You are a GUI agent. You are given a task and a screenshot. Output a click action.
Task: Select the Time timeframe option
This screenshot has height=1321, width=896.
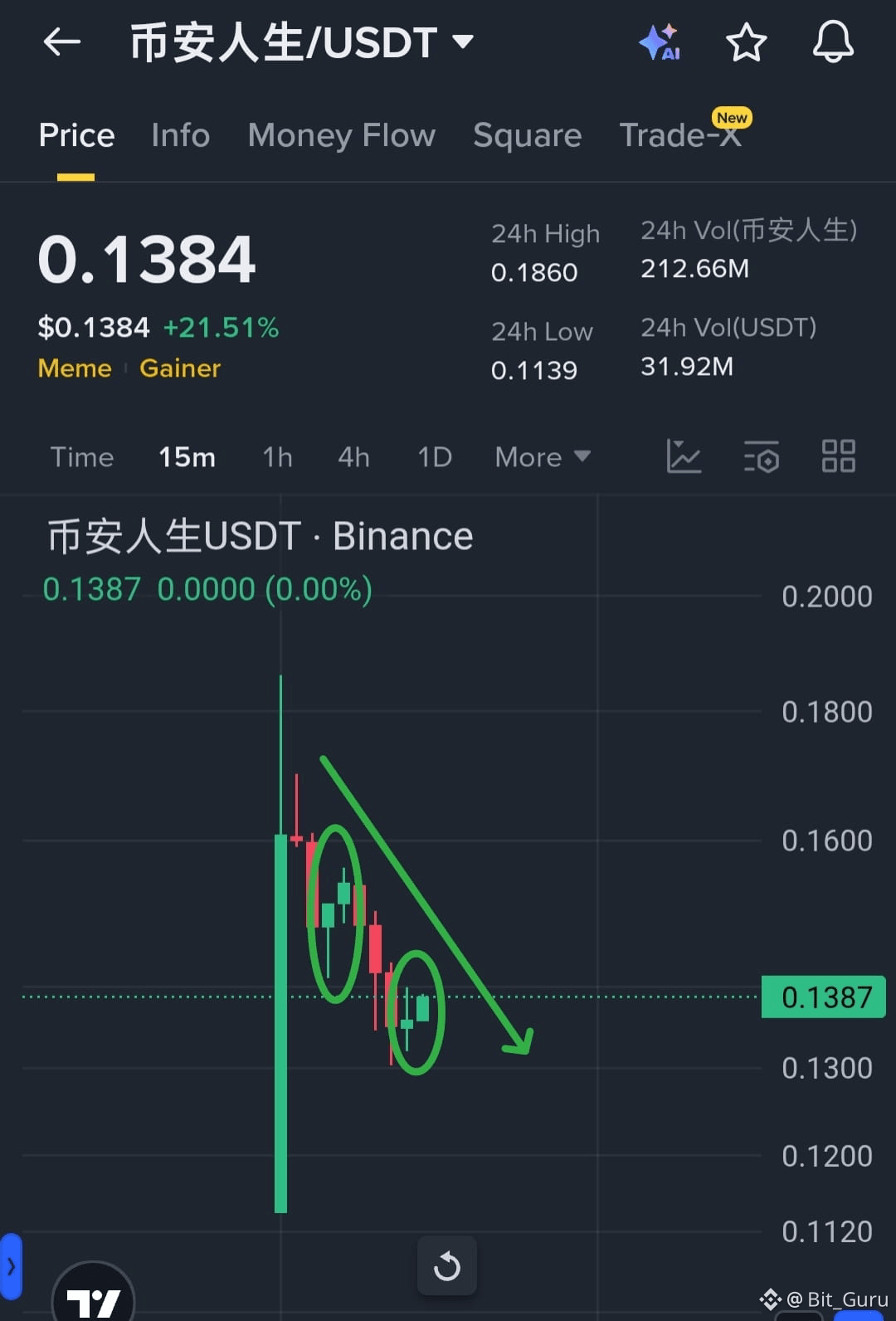[82, 457]
